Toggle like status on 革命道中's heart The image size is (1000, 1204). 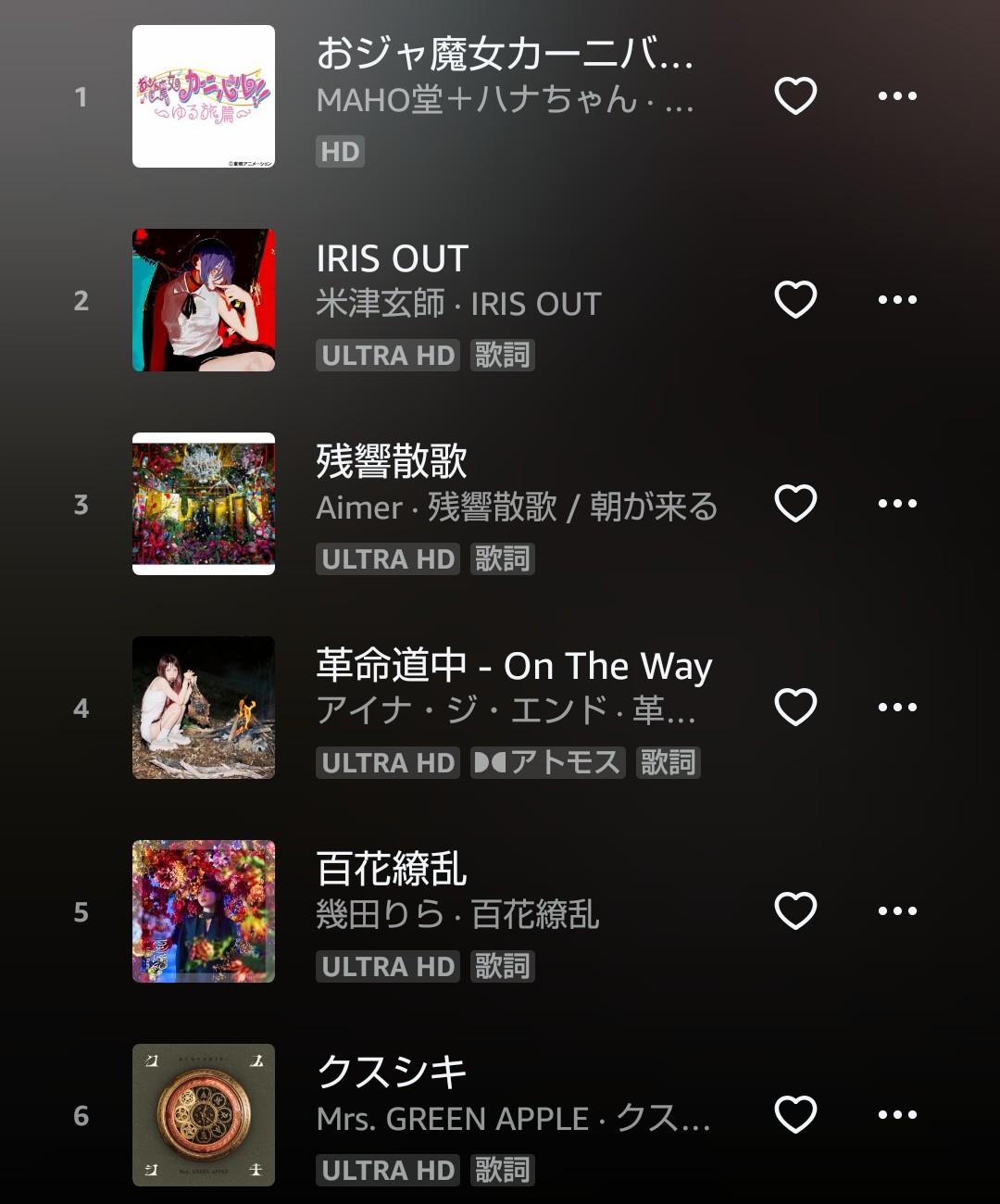[794, 707]
